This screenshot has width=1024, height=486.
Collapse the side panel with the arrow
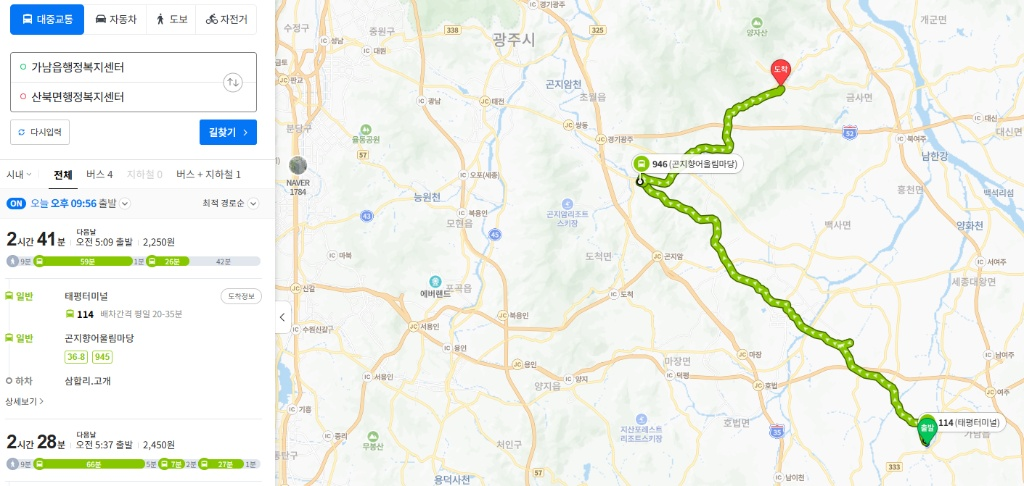pos(282,316)
